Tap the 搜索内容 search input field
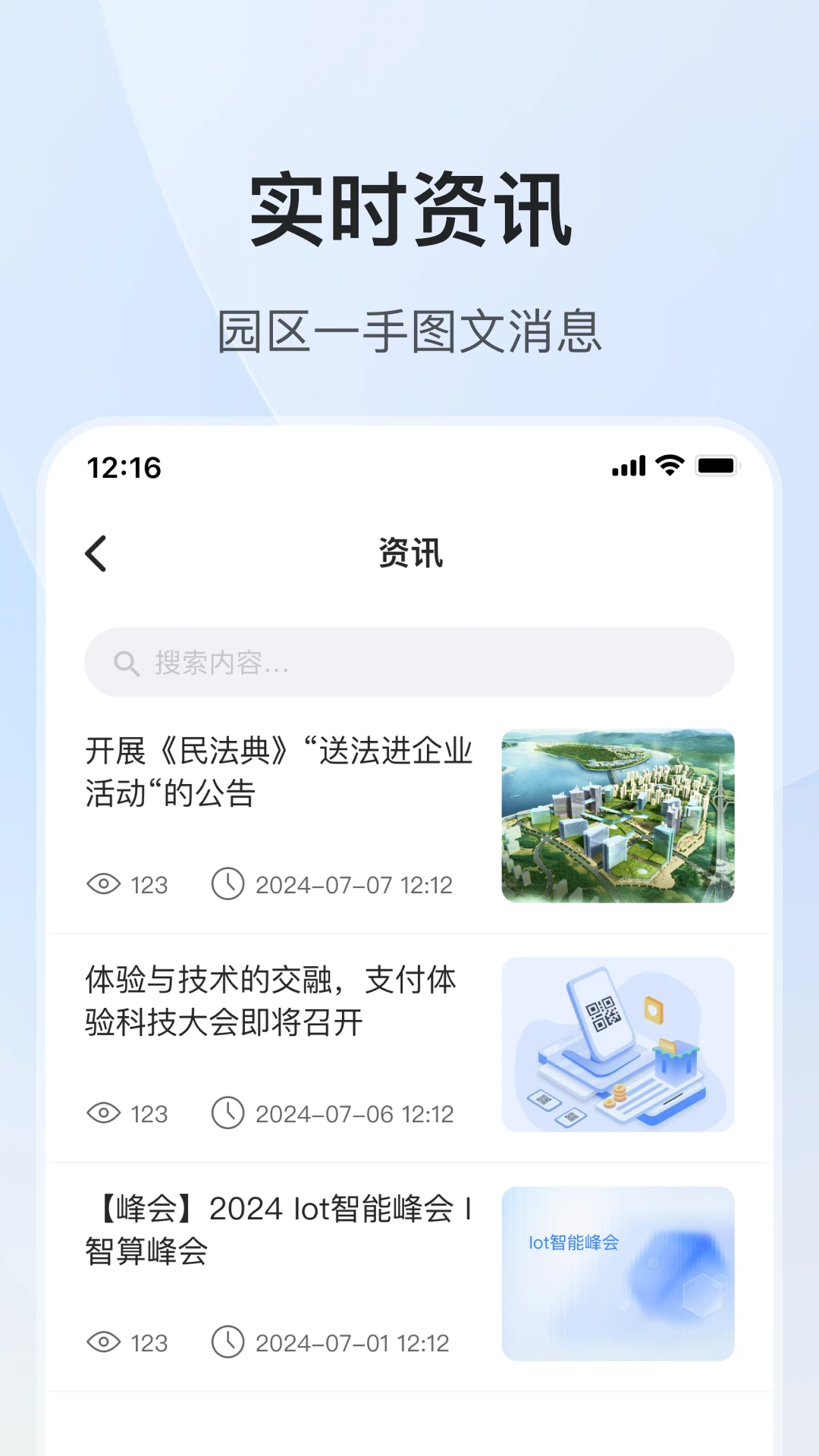 409,663
